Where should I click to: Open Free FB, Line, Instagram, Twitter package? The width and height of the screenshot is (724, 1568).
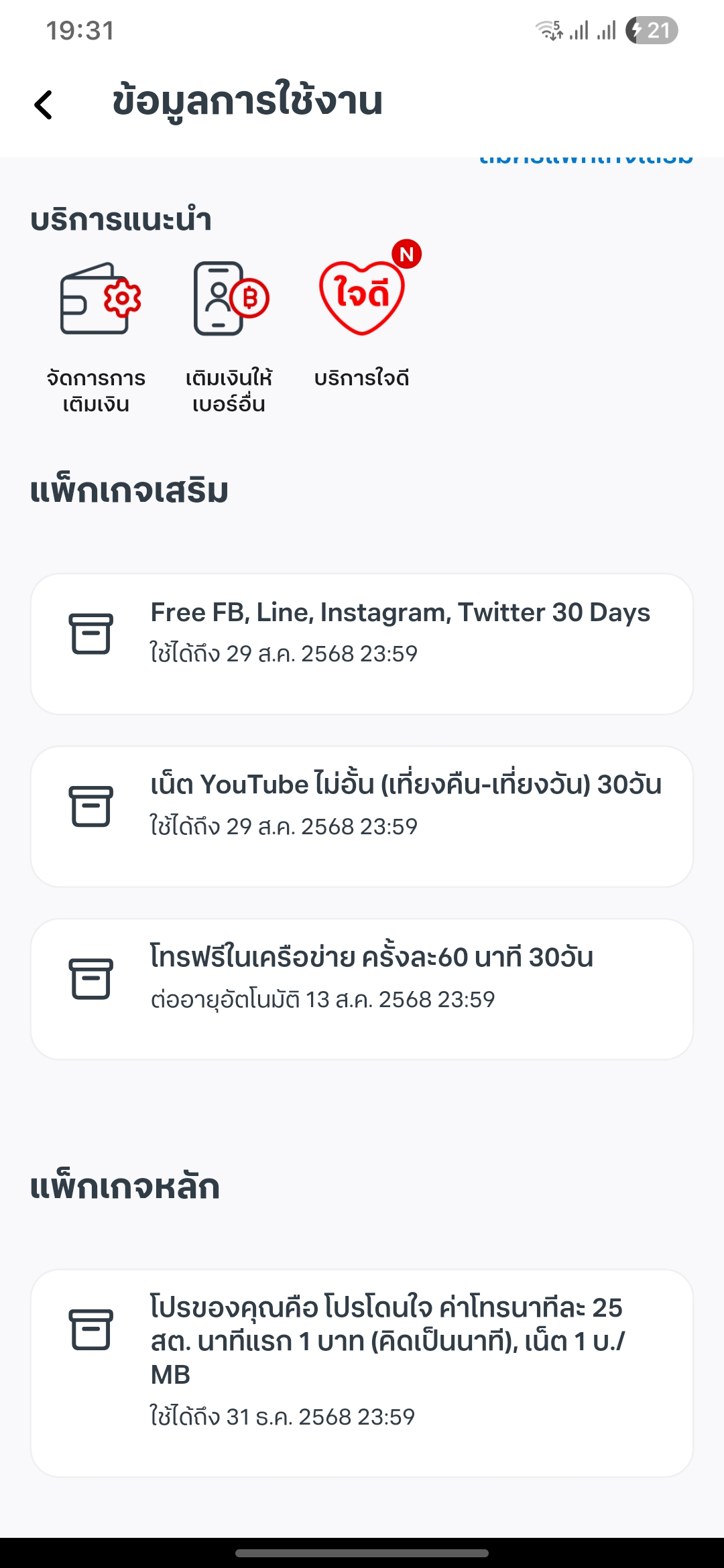362,643
